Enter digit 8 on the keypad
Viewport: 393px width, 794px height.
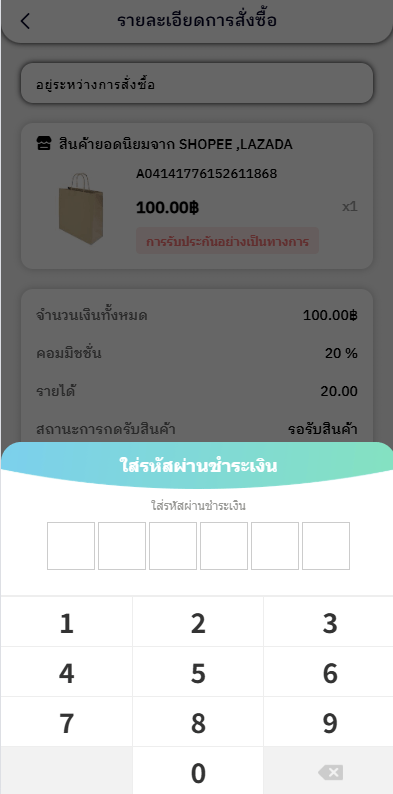pos(198,722)
